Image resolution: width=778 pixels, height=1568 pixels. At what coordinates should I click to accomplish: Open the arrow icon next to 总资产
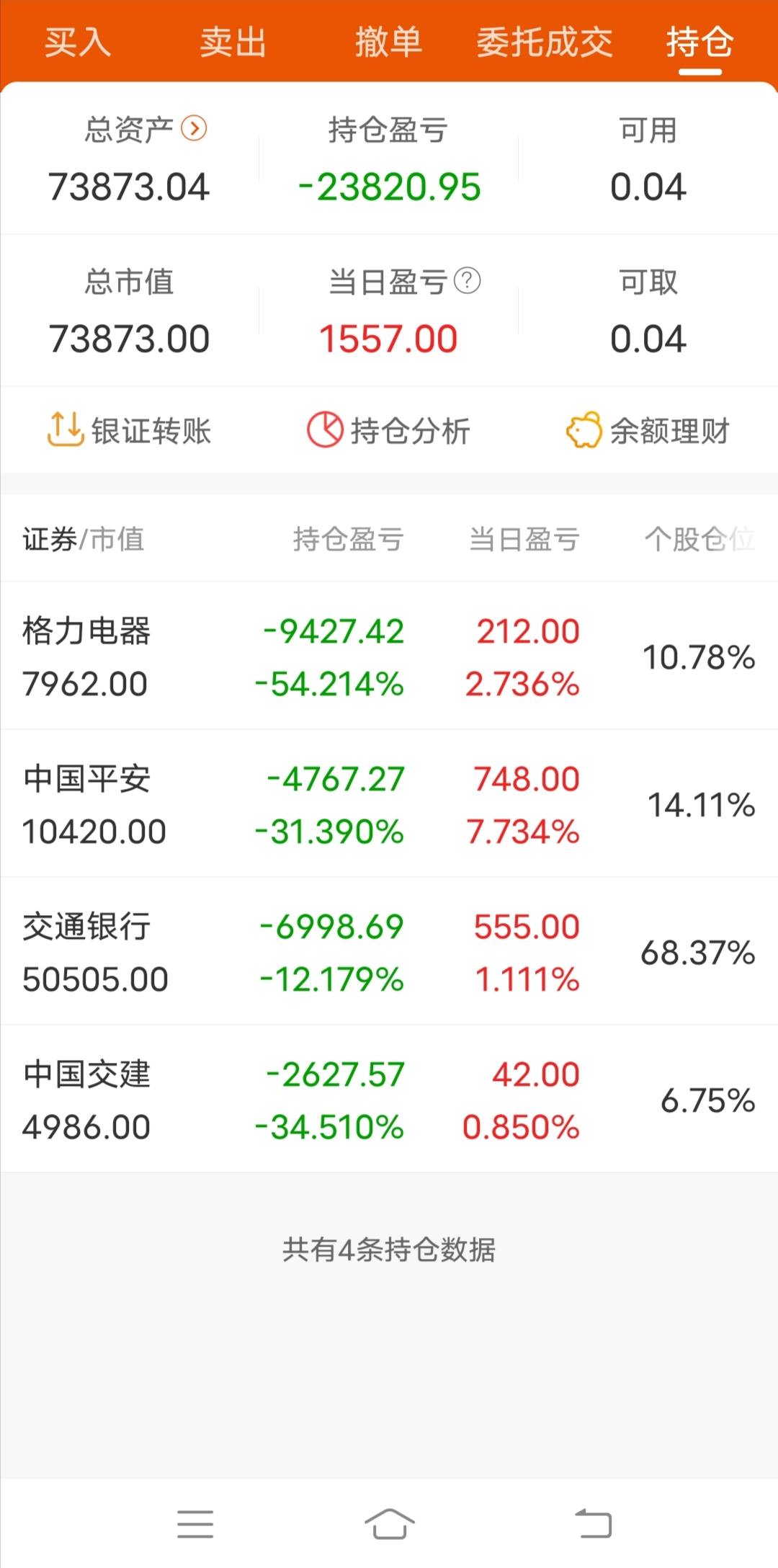click(194, 129)
